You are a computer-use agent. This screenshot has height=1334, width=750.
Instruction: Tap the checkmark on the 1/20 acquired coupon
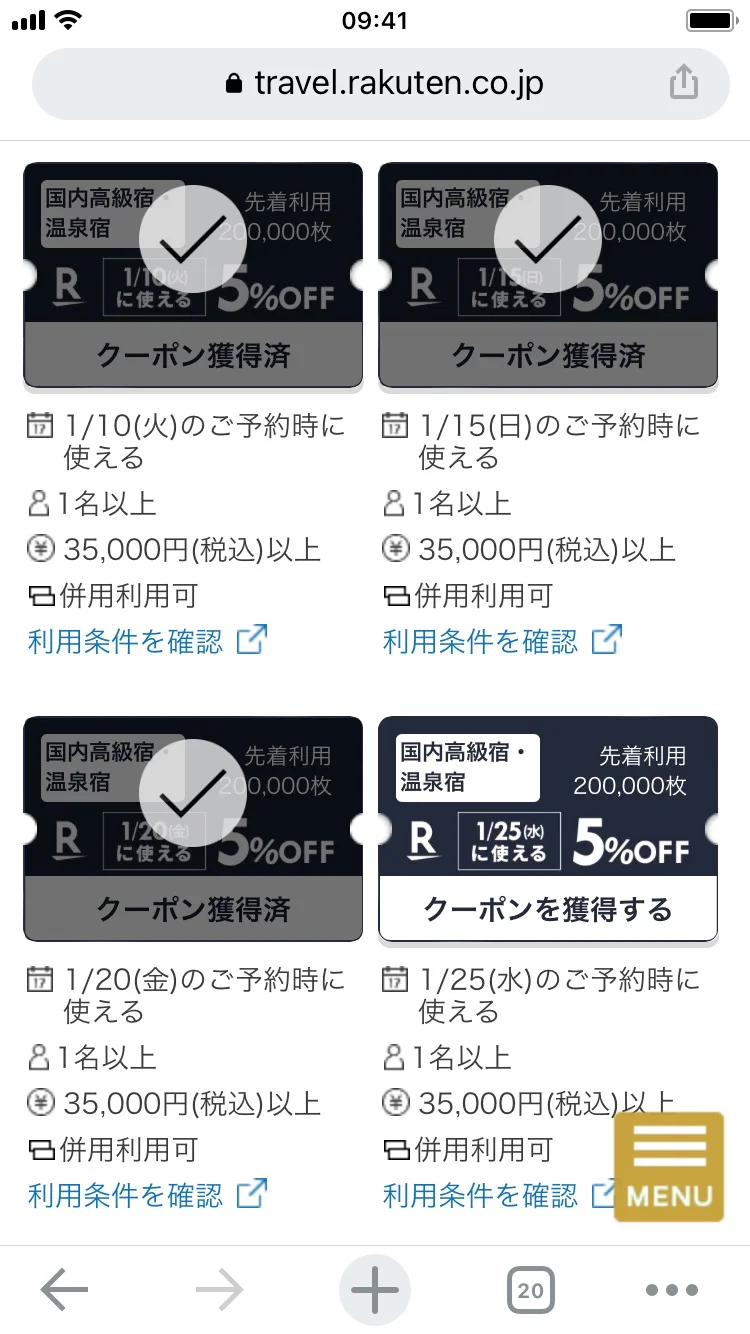[x=192, y=791]
